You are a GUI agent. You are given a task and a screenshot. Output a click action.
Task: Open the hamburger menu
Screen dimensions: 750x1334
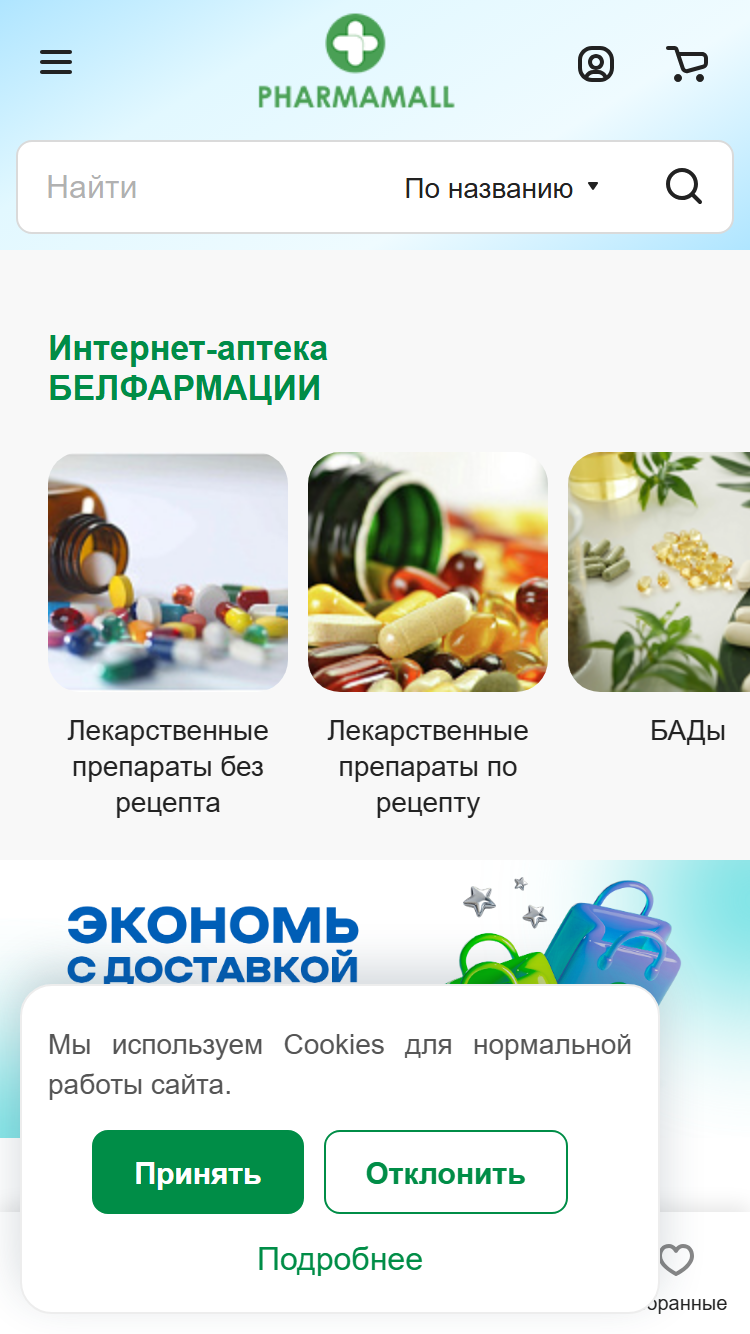tap(56, 63)
